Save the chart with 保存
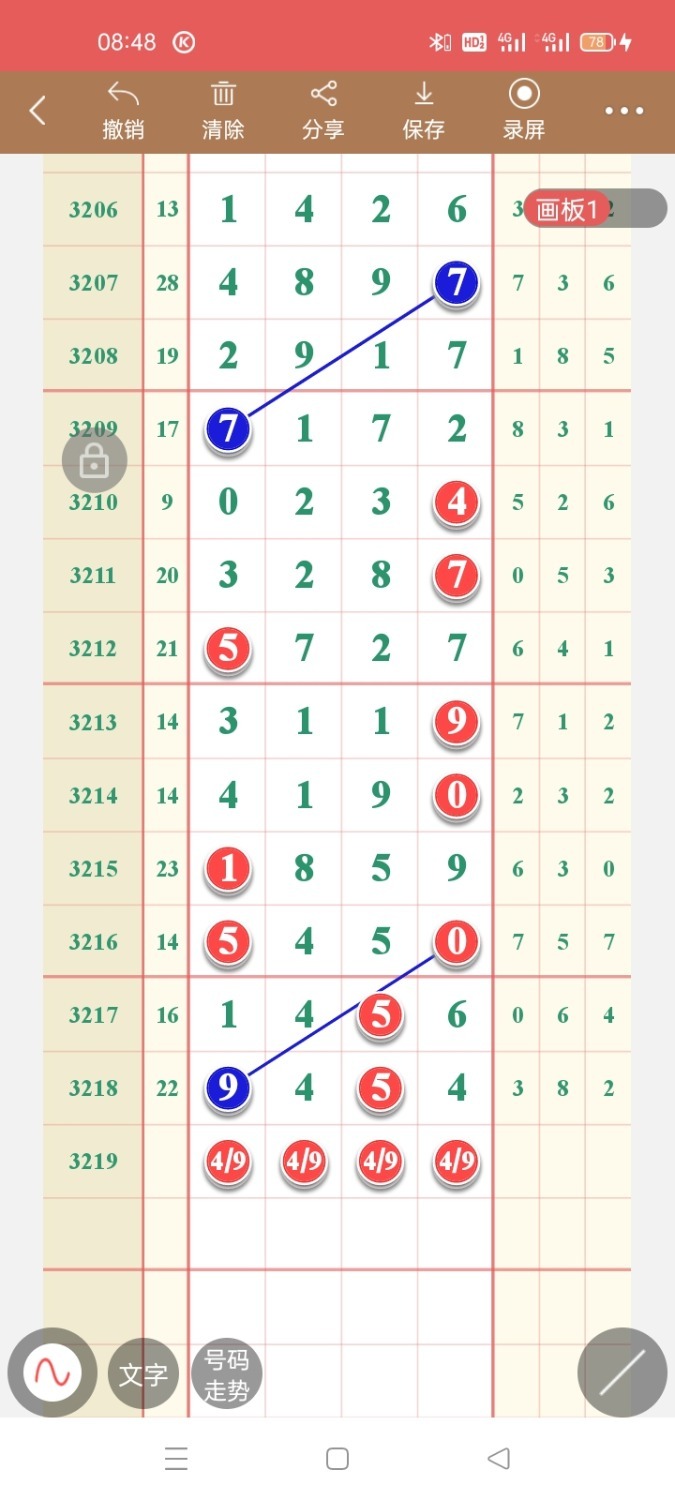675x1500 pixels. click(x=423, y=111)
